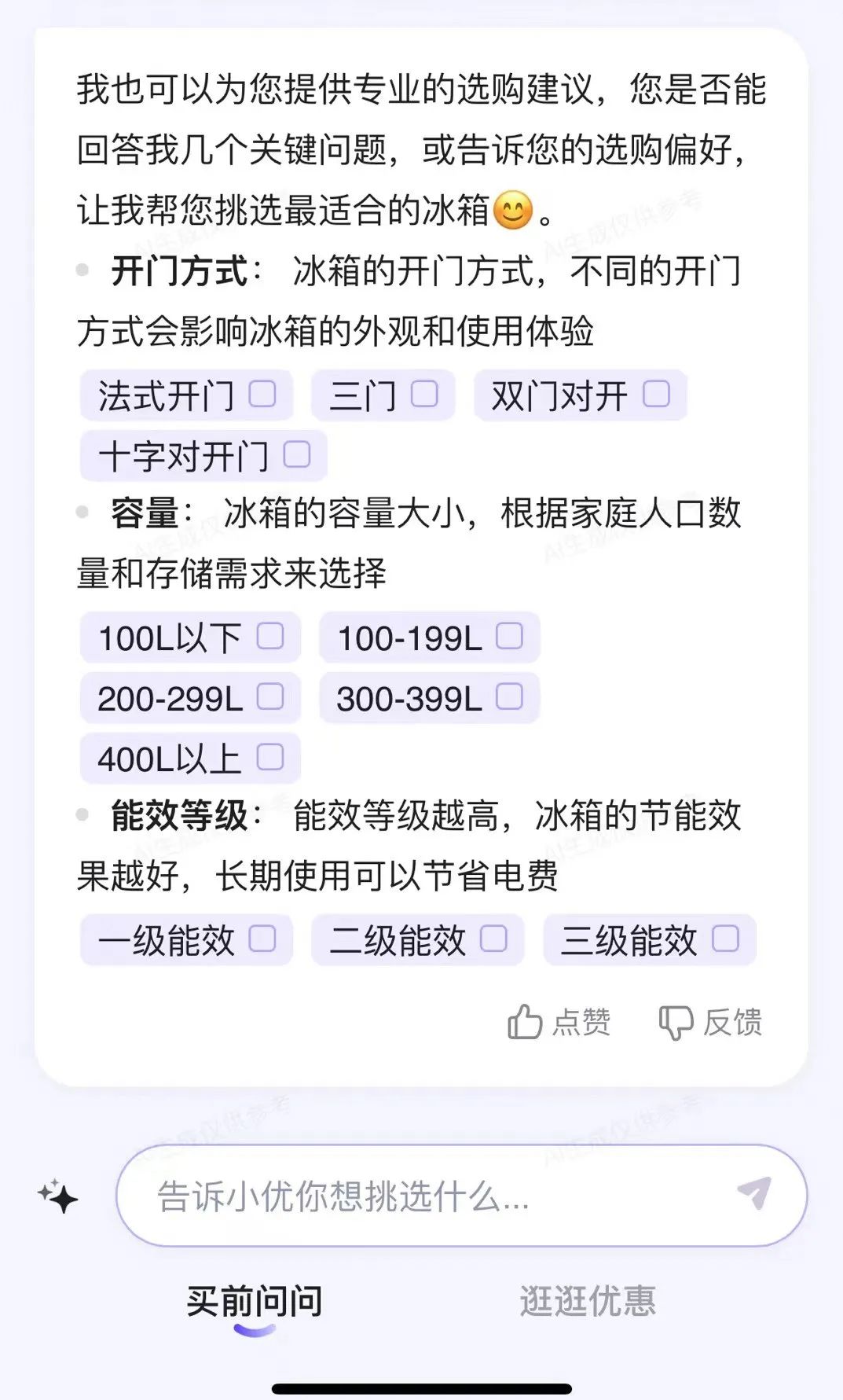Choose 400L以上 capacity
Viewport: 843px width, 1400px height.
click(190, 759)
